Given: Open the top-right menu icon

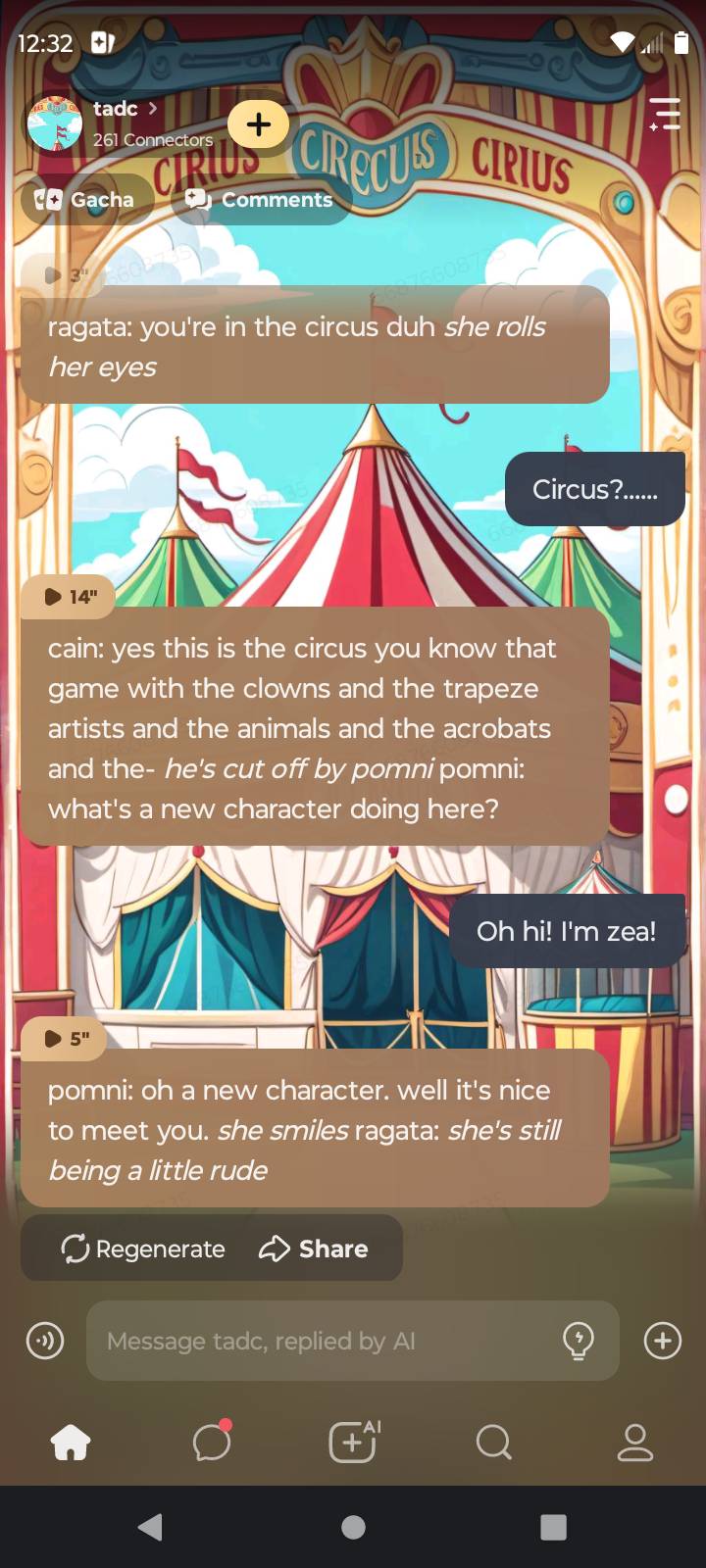Looking at the screenshot, I should click(664, 114).
